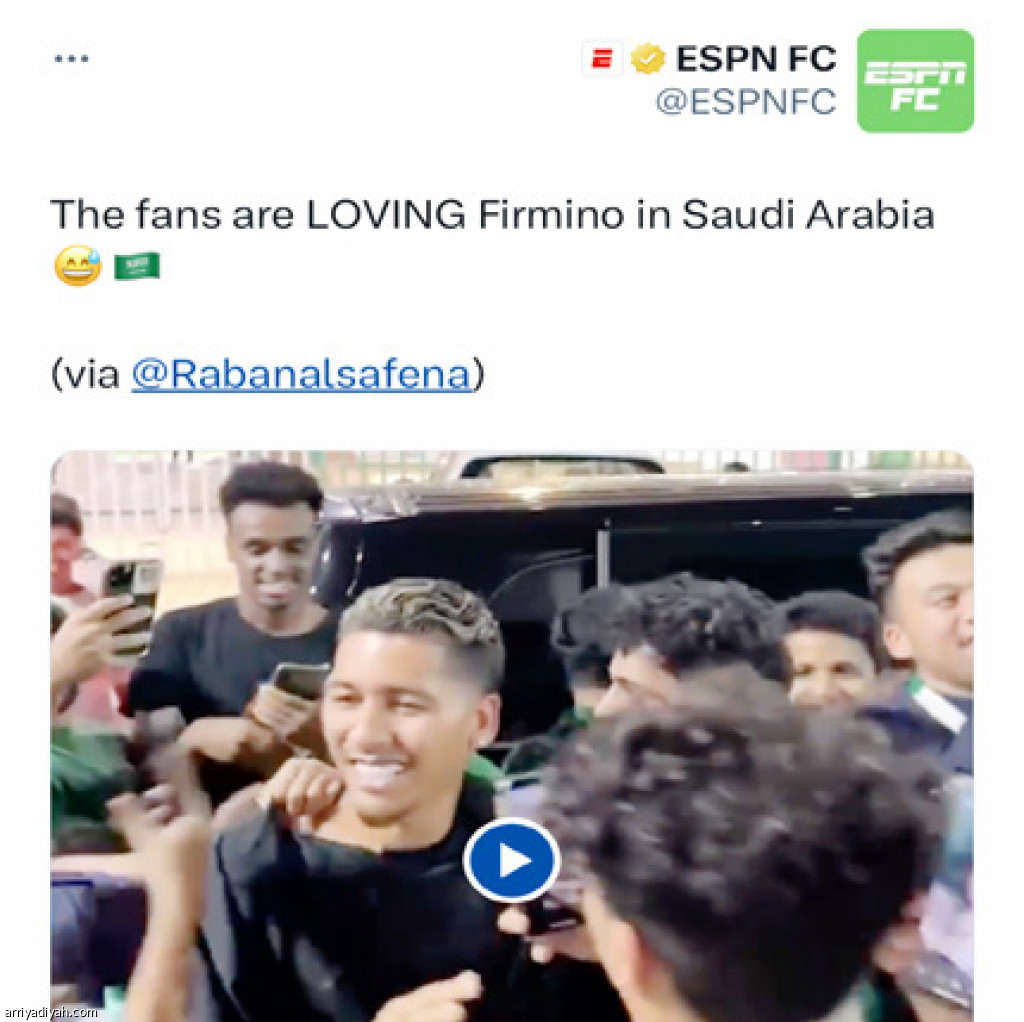Open the @Rabanalsafena mention link
The width and height of the screenshot is (1024, 1022).
[300, 375]
